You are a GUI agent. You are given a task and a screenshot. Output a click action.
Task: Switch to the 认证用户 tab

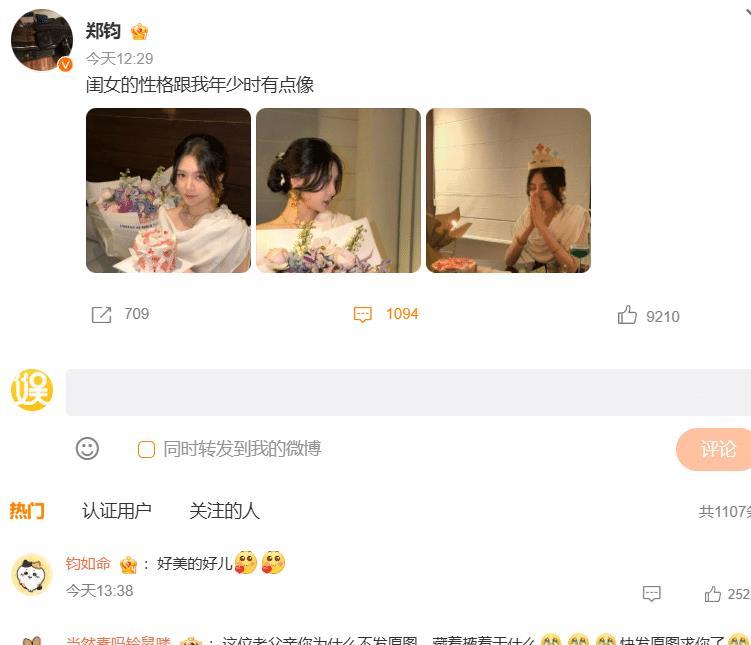tap(116, 511)
